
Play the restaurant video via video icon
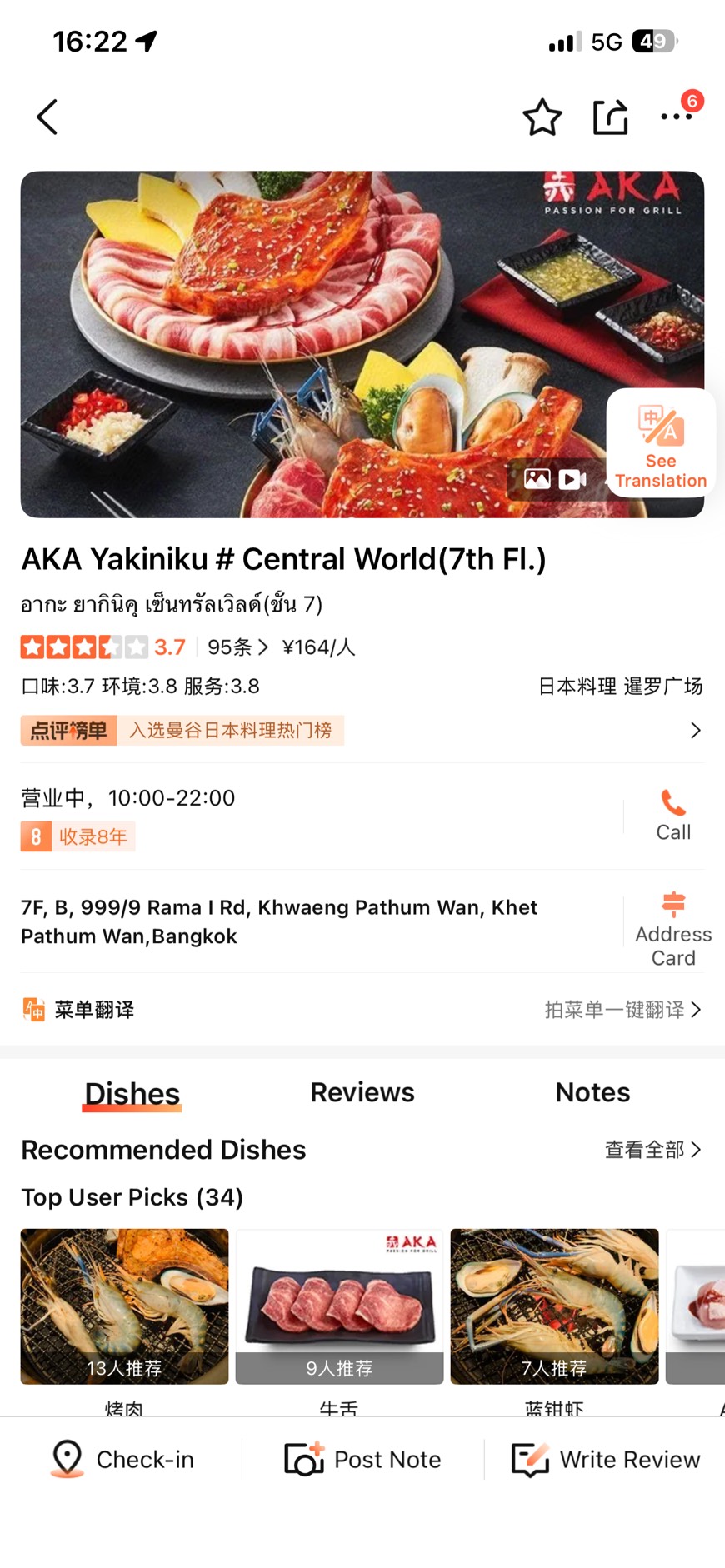coord(571,480)
